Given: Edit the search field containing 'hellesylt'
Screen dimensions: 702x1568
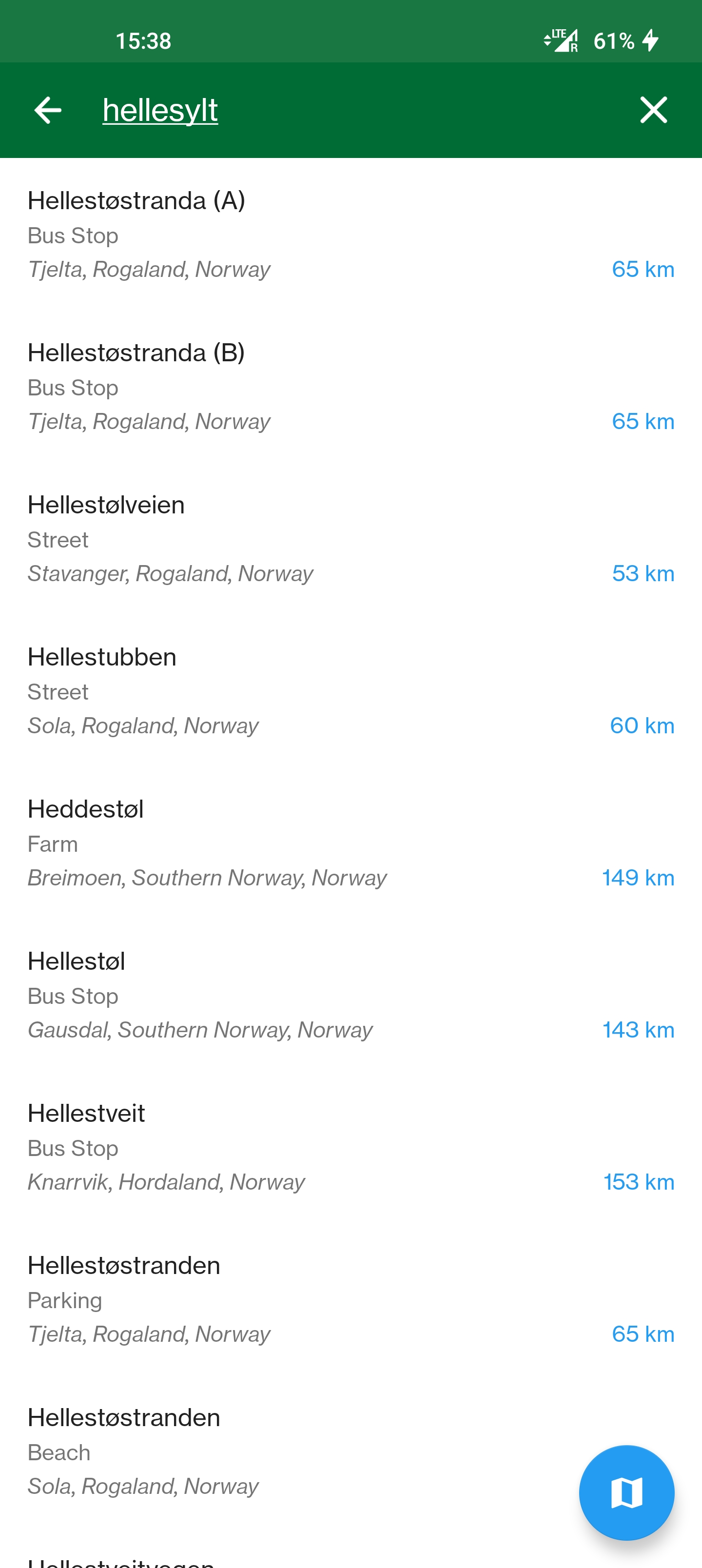Looking at the screenshot, I should pyautogui.click(x=353, y=110).
